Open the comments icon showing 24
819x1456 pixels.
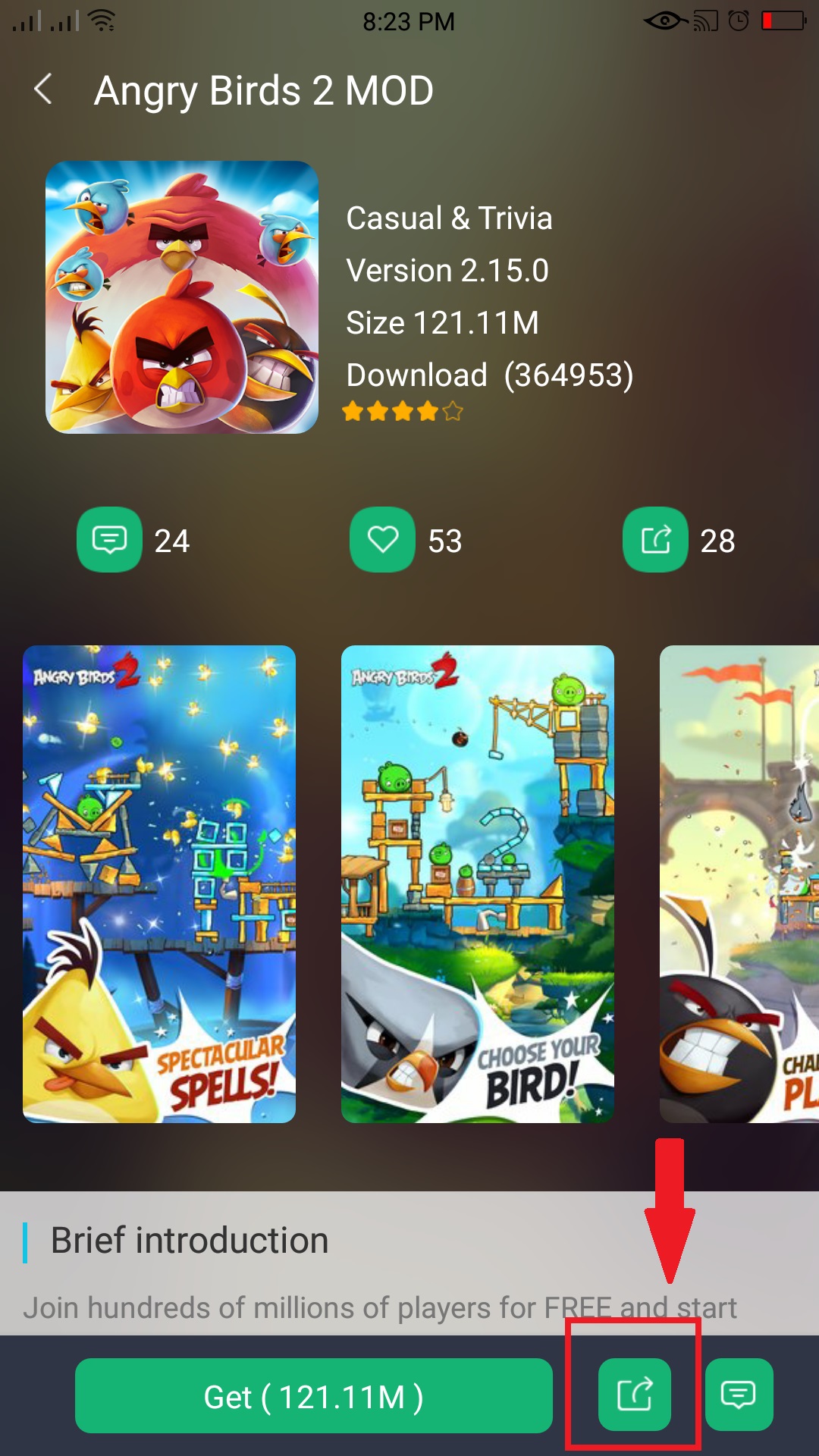coord(109,539)
